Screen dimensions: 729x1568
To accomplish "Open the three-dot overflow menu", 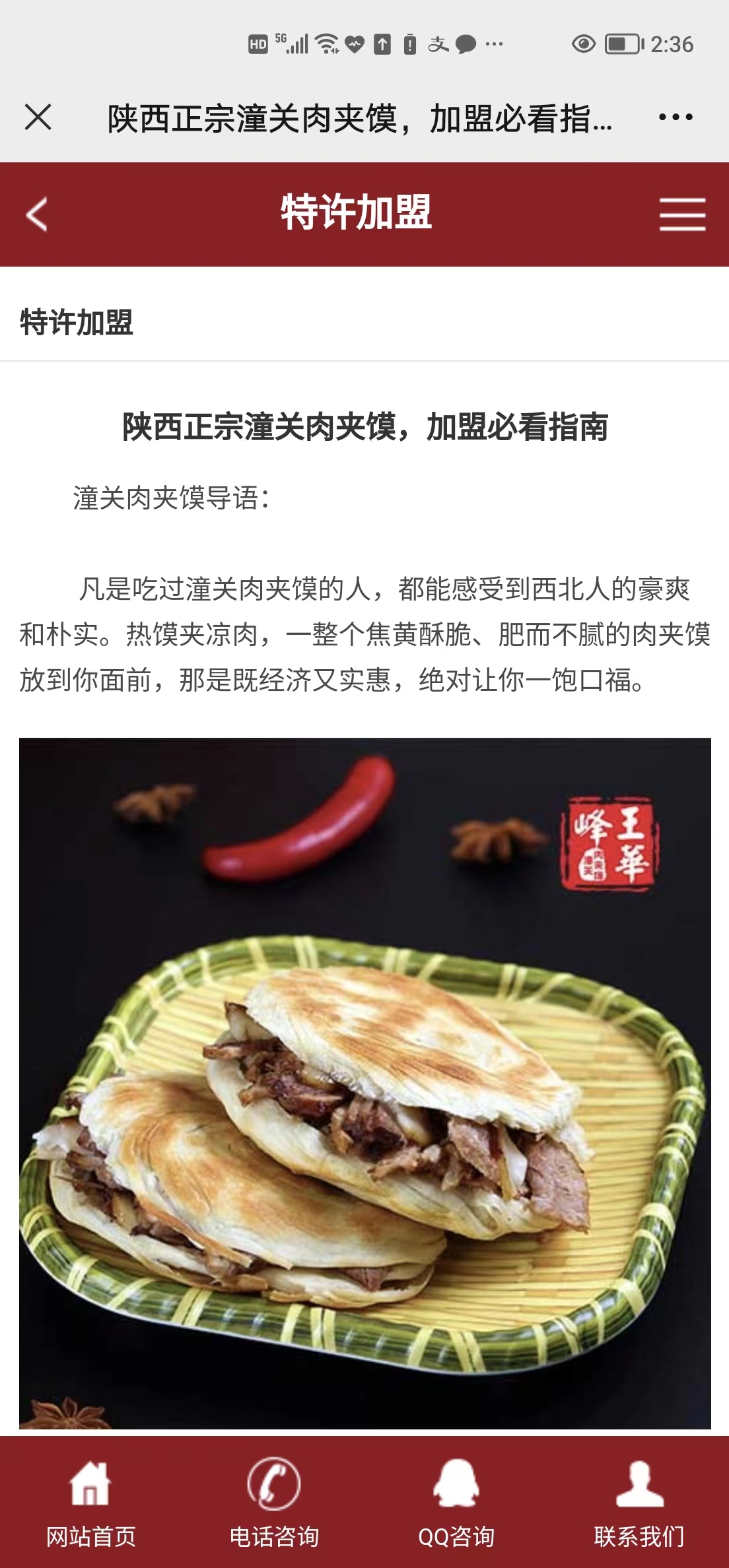I will tap(675, 117).
